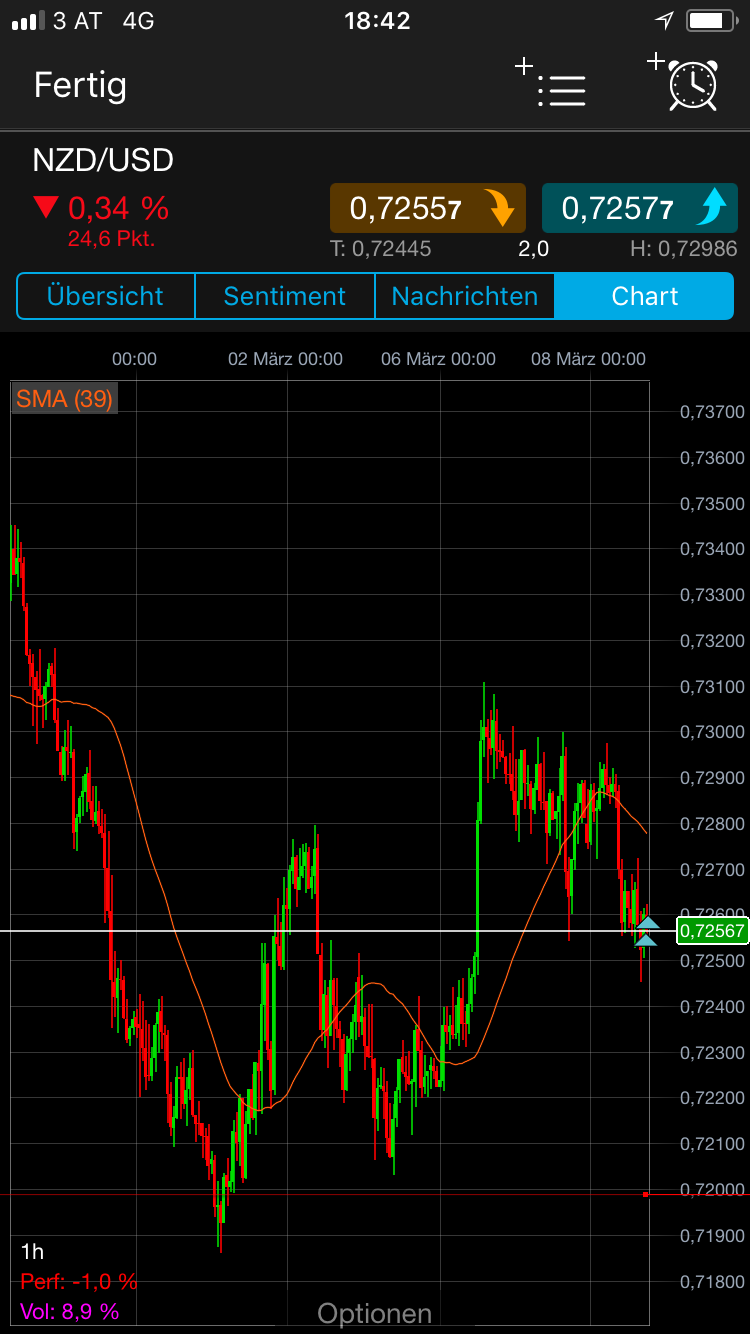Image resolution: width=750 pixels, height=1334 pixels.
Task: Open the Sentiment tab
Action: tap(284, 296)
